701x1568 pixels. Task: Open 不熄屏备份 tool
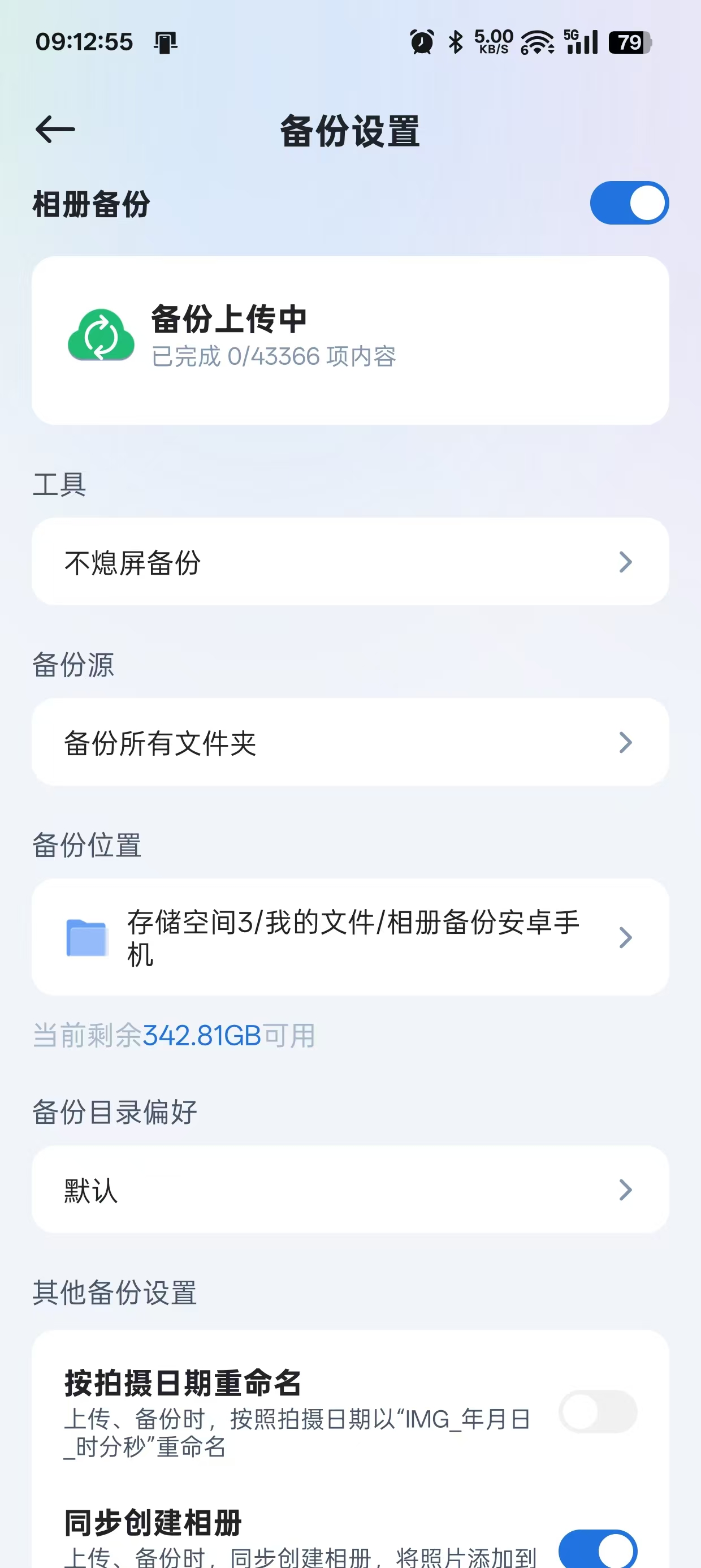click(x=350, y=561)
